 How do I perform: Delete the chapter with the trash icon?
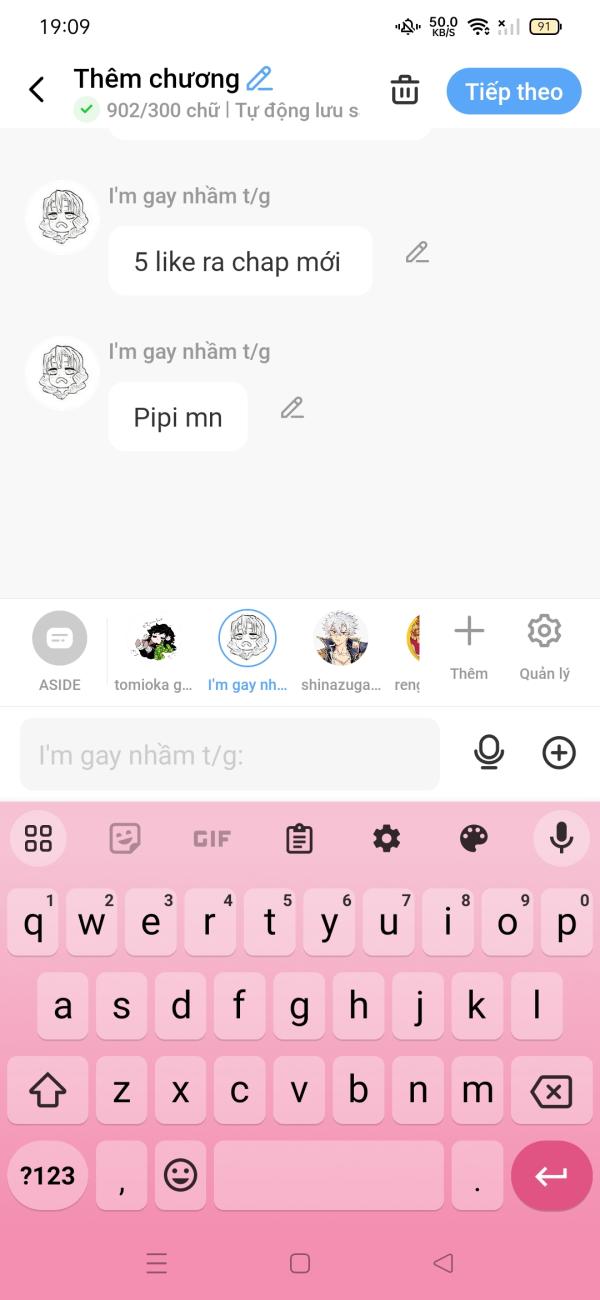click(x=405, y=90)
